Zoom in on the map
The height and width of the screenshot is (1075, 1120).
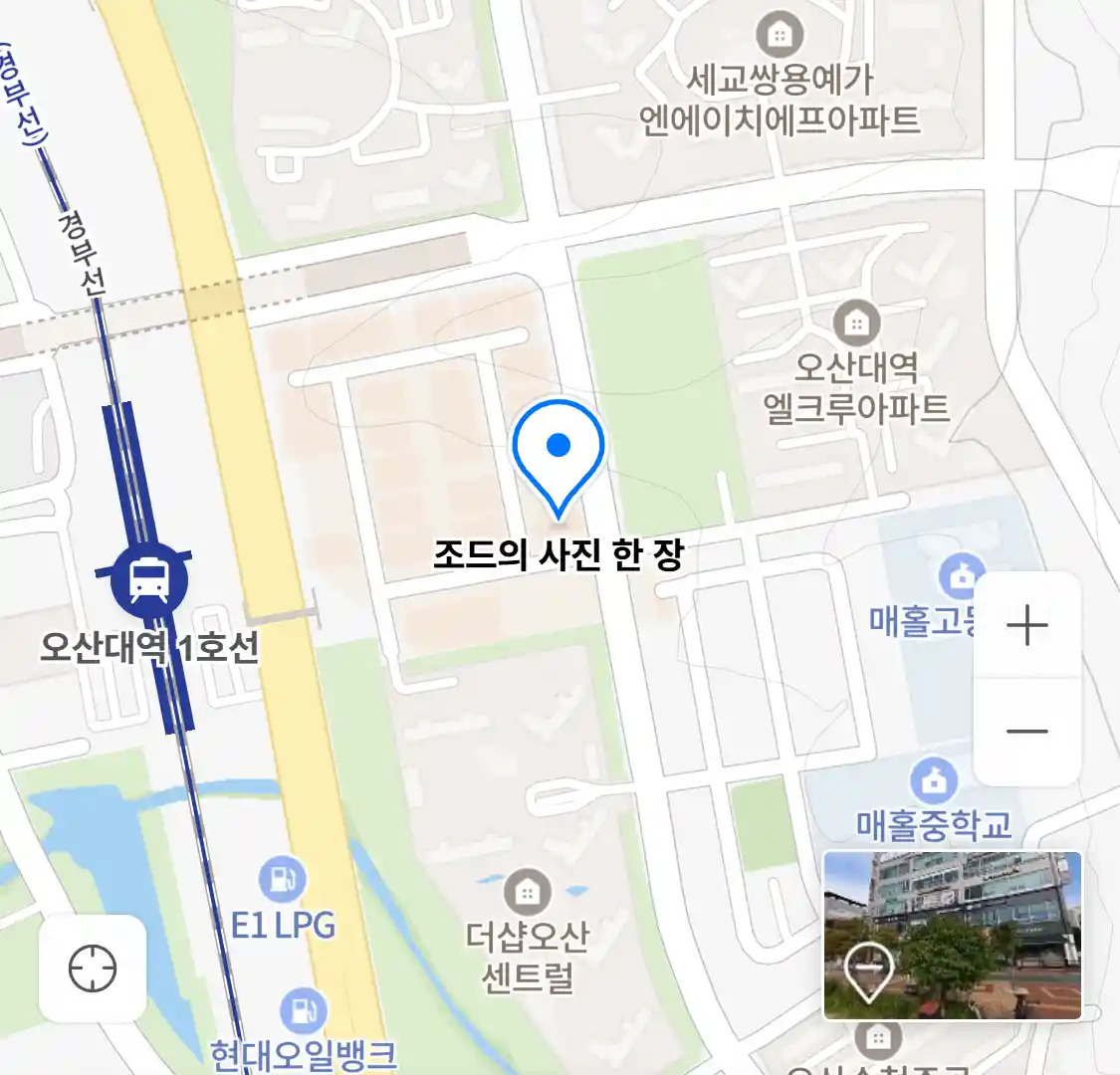(1026, 626)
